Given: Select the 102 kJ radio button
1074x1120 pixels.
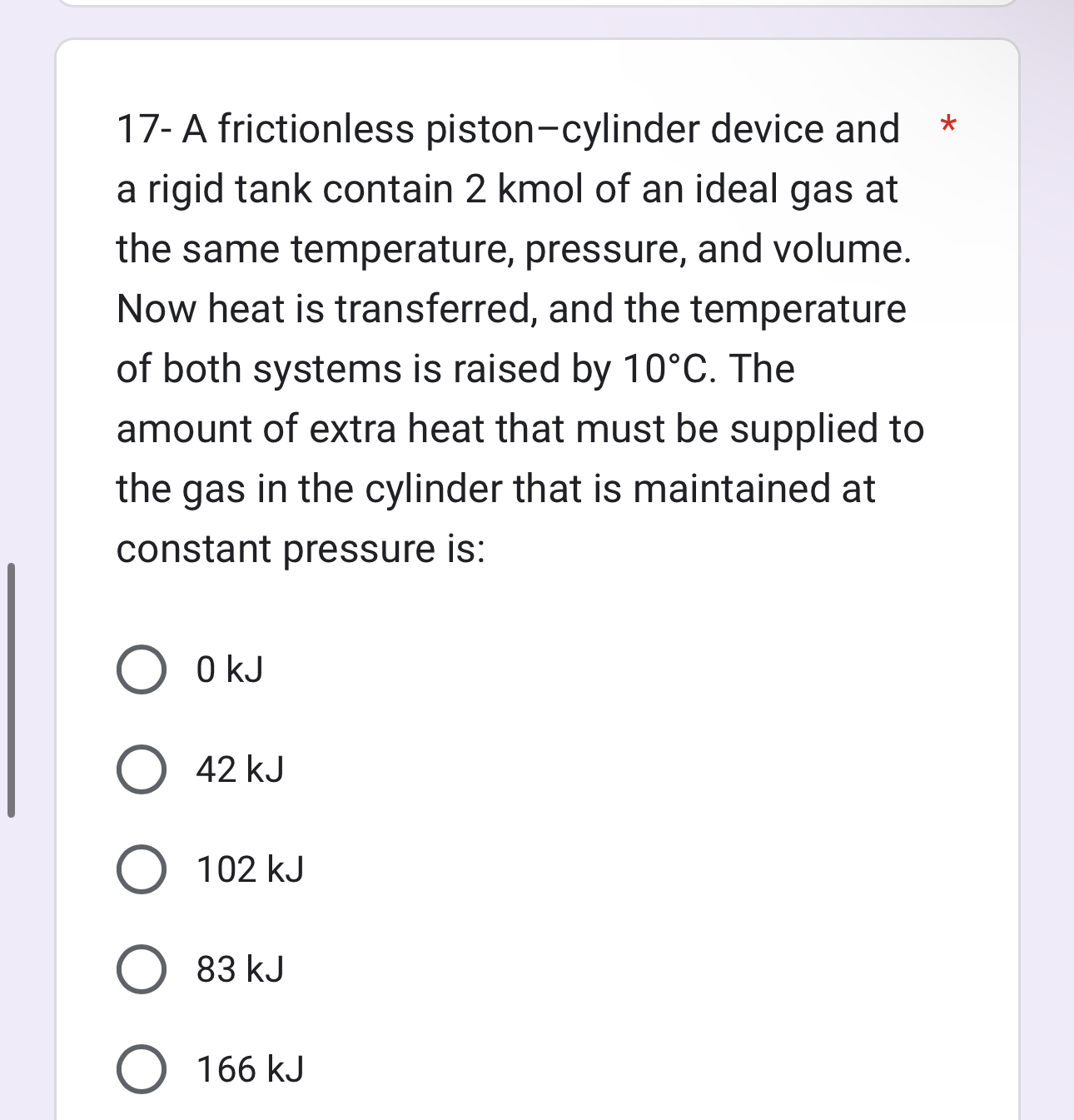Looking at the screenshot, I should click(x=142, y=870).
